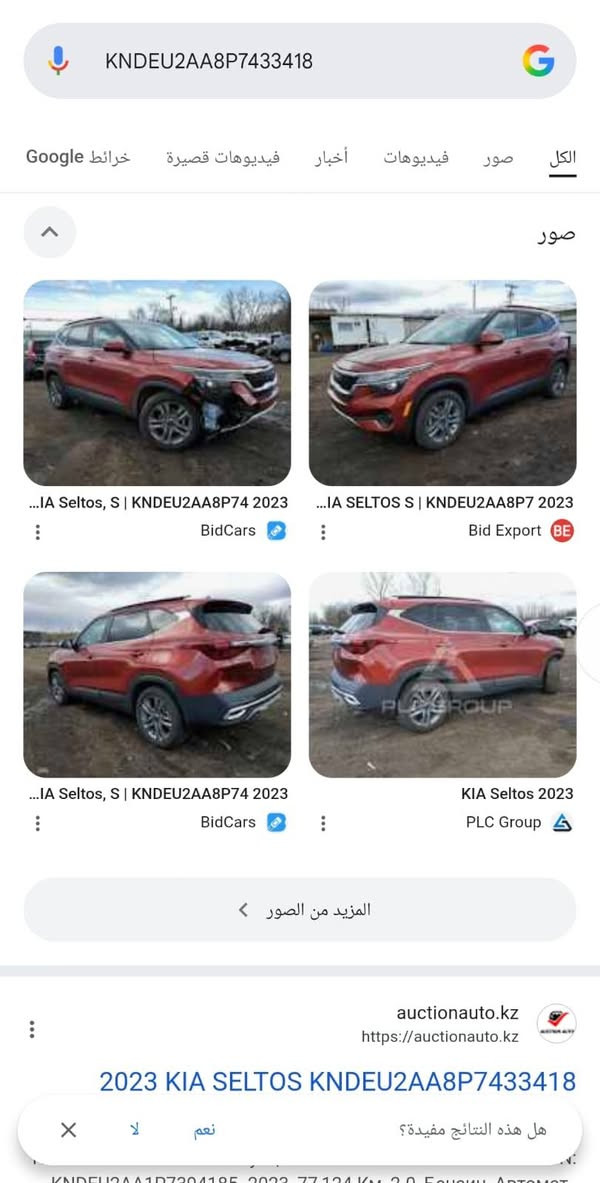Screen dimensions: 600x1183
Task: Open the خرائط Google tab
Action: [78, 158]
